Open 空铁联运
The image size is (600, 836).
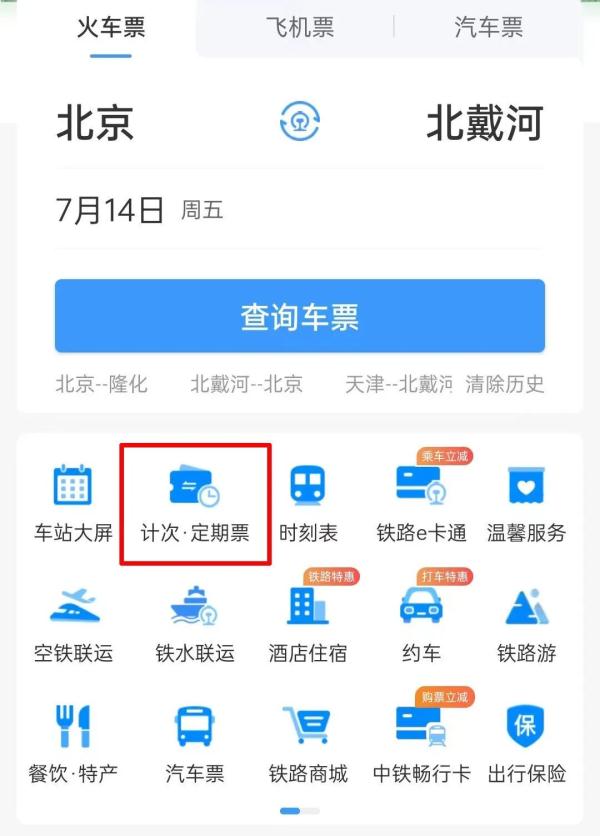tap(73, 624)
